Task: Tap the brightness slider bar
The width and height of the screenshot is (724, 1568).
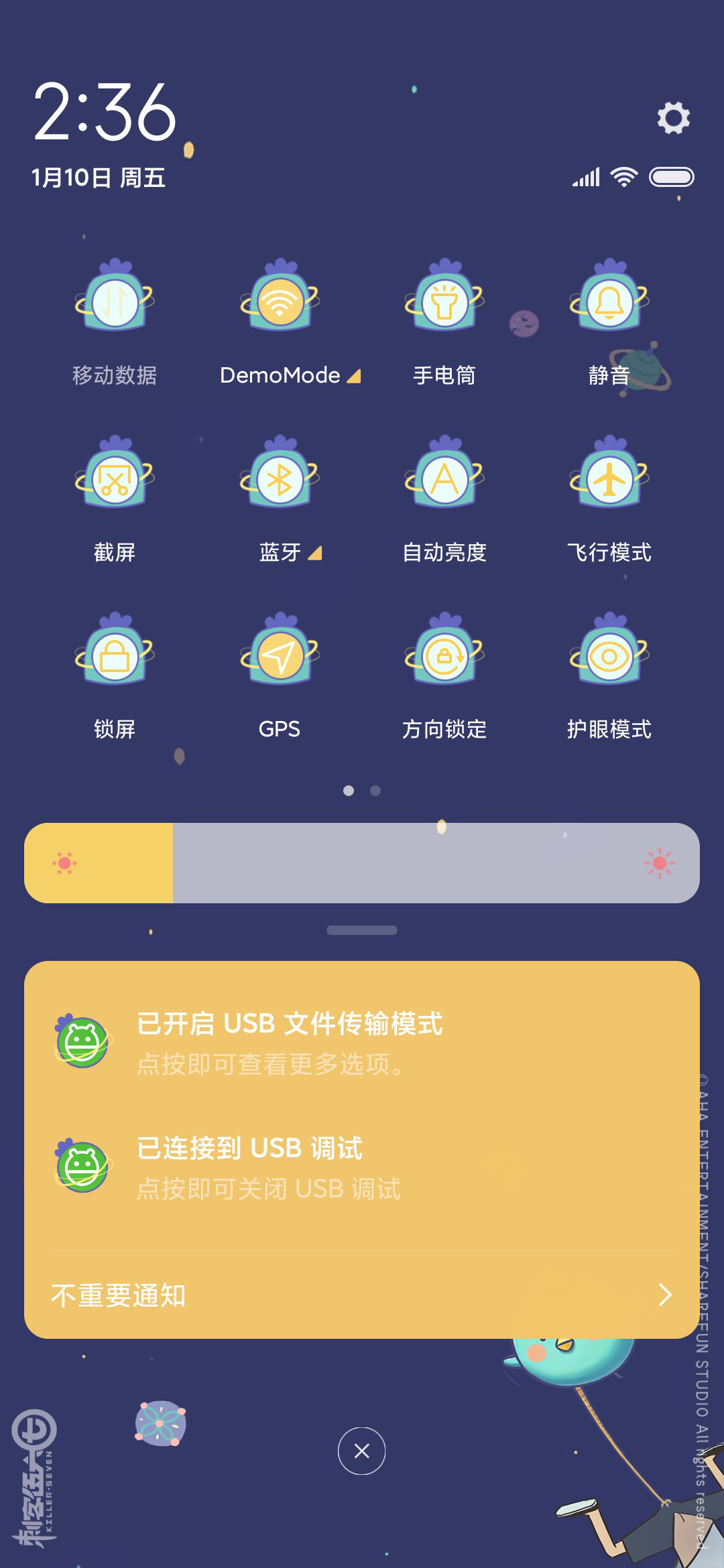Action: (362, 863)
